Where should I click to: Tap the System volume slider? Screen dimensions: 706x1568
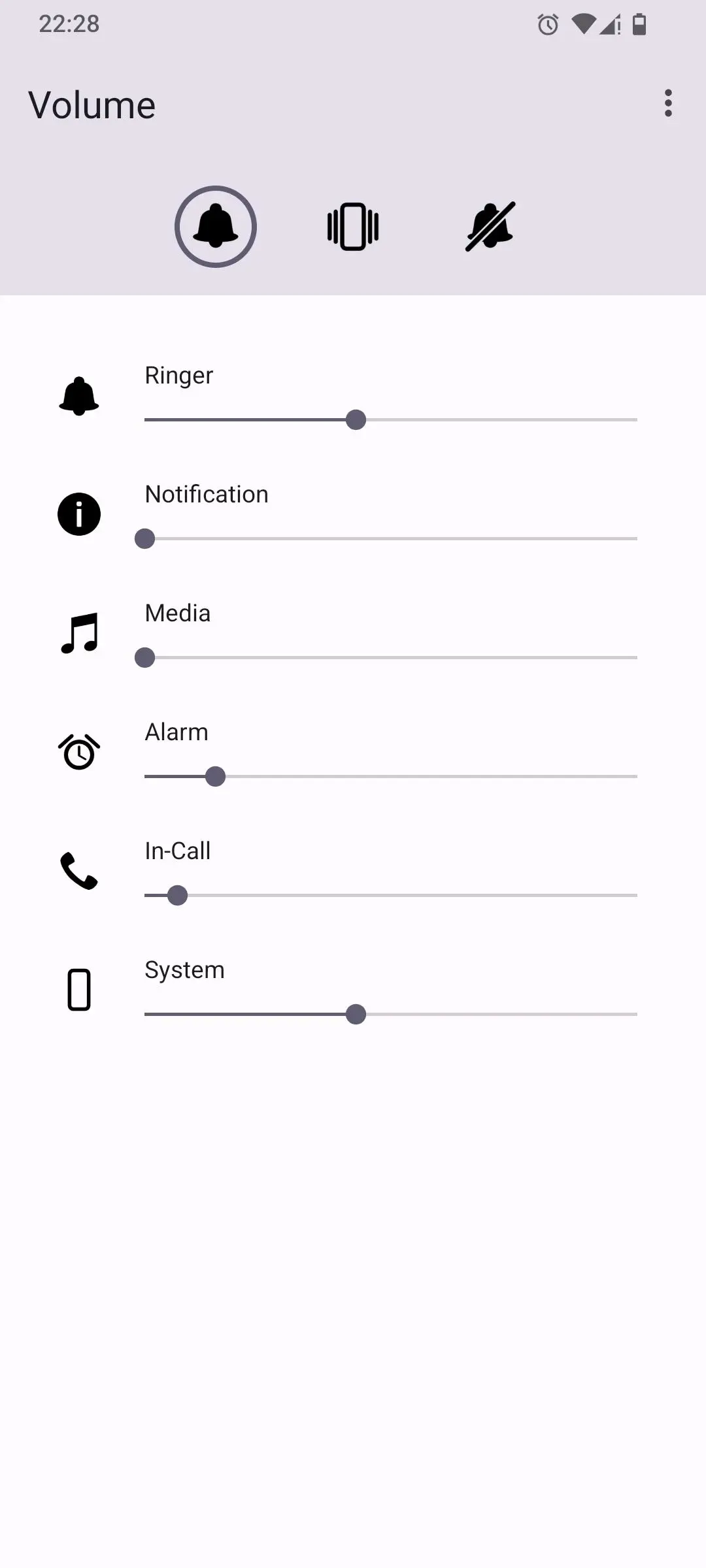[390, 1014]
